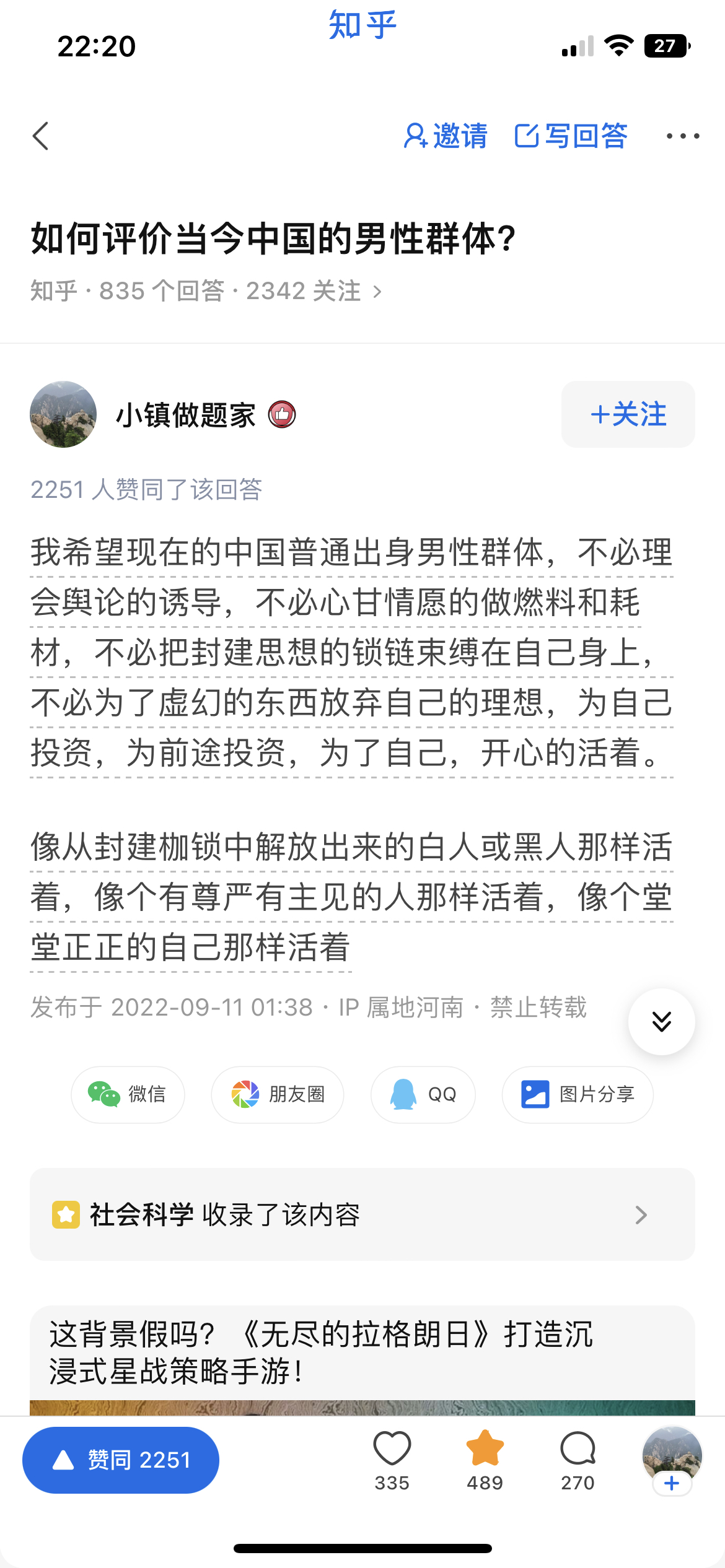This screenshot has width=725, height=1568.
Task: Tap 邀请 to invite someone to answer
Action: pos(446,136)
